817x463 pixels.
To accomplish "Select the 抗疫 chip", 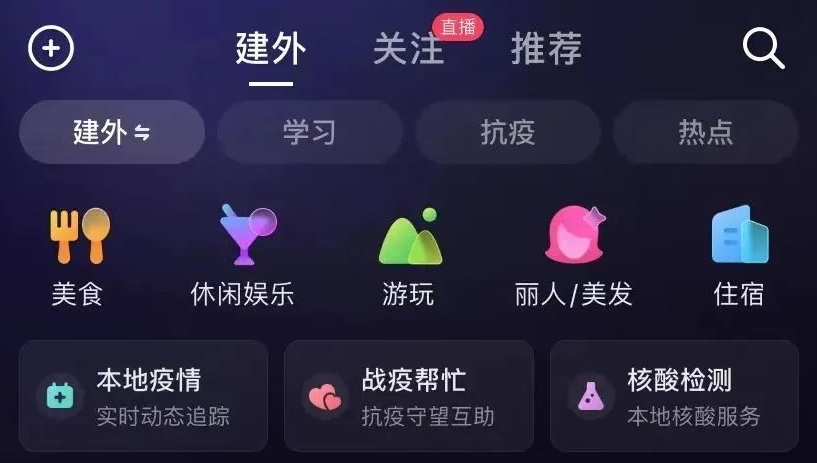I will point(508,132).
